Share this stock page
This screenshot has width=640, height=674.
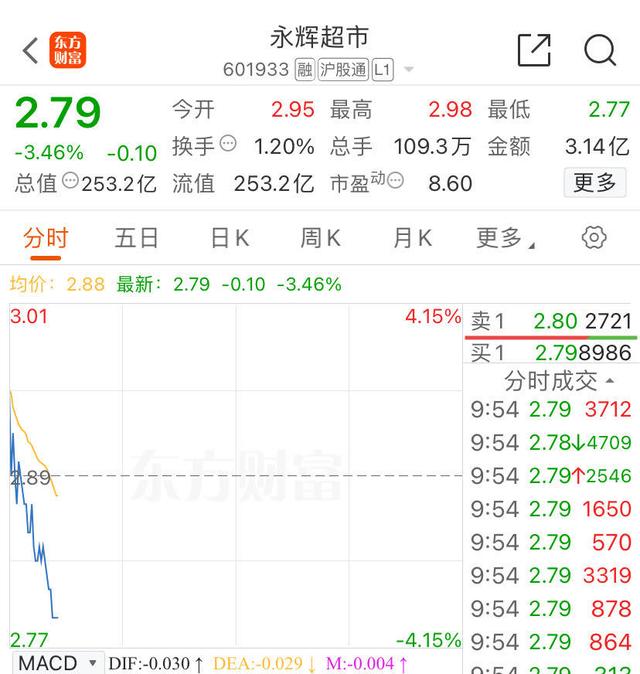pos(534,50)
